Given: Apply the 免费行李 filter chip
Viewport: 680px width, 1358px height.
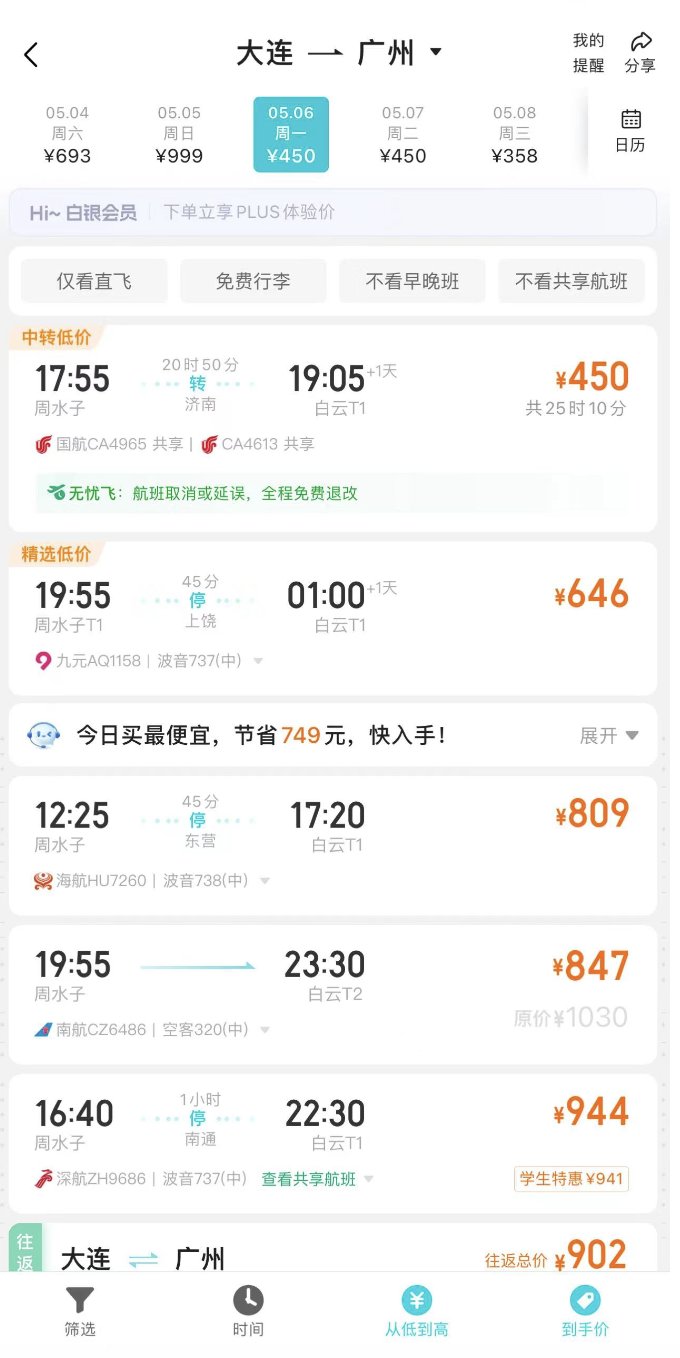Looking at the screenshot, I should (x=253, y=281).
